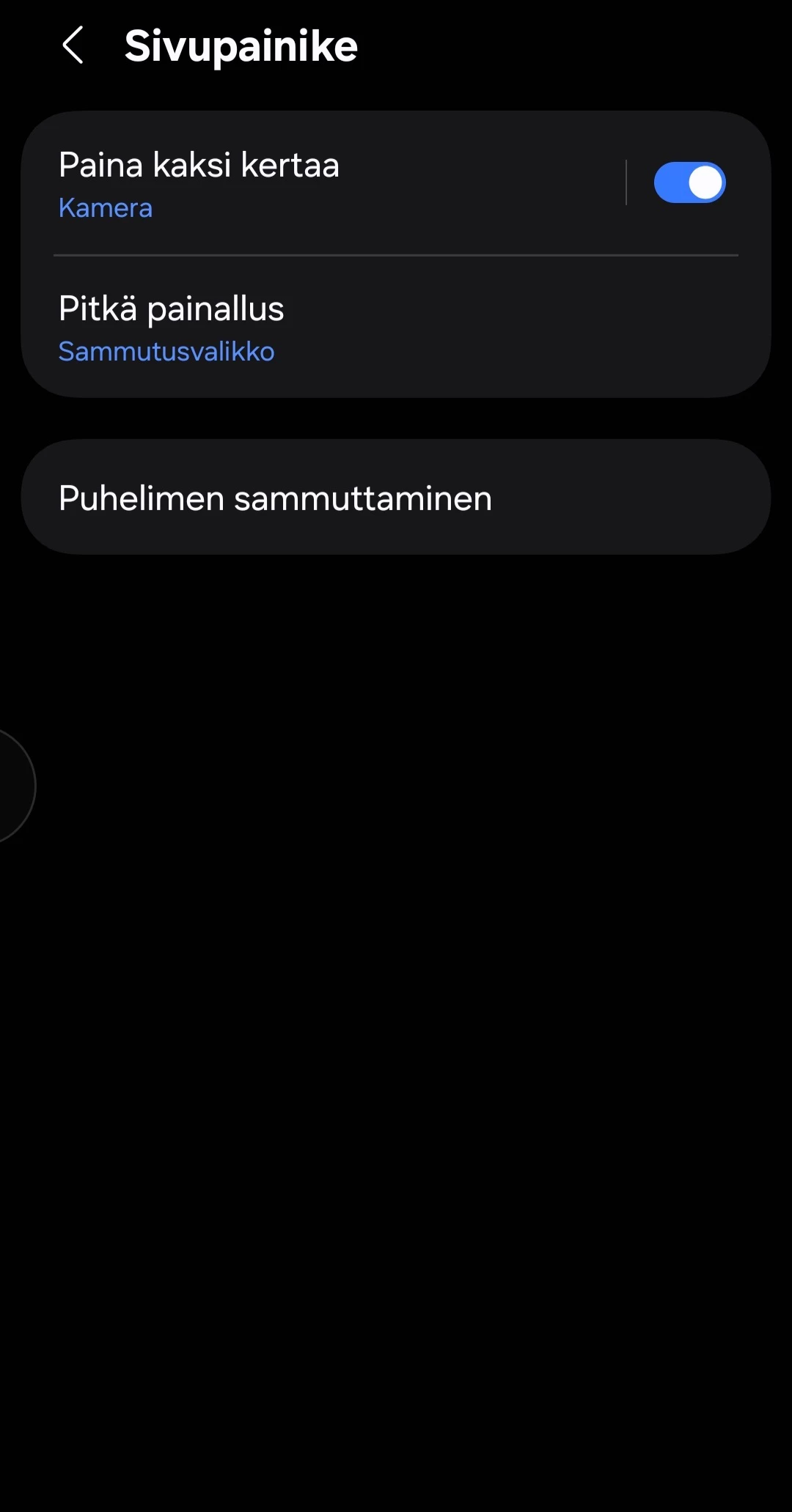The image size is (792, 1512).
Task: Open Puhelimen sammuttaminen info
Action: click(396, 498)
